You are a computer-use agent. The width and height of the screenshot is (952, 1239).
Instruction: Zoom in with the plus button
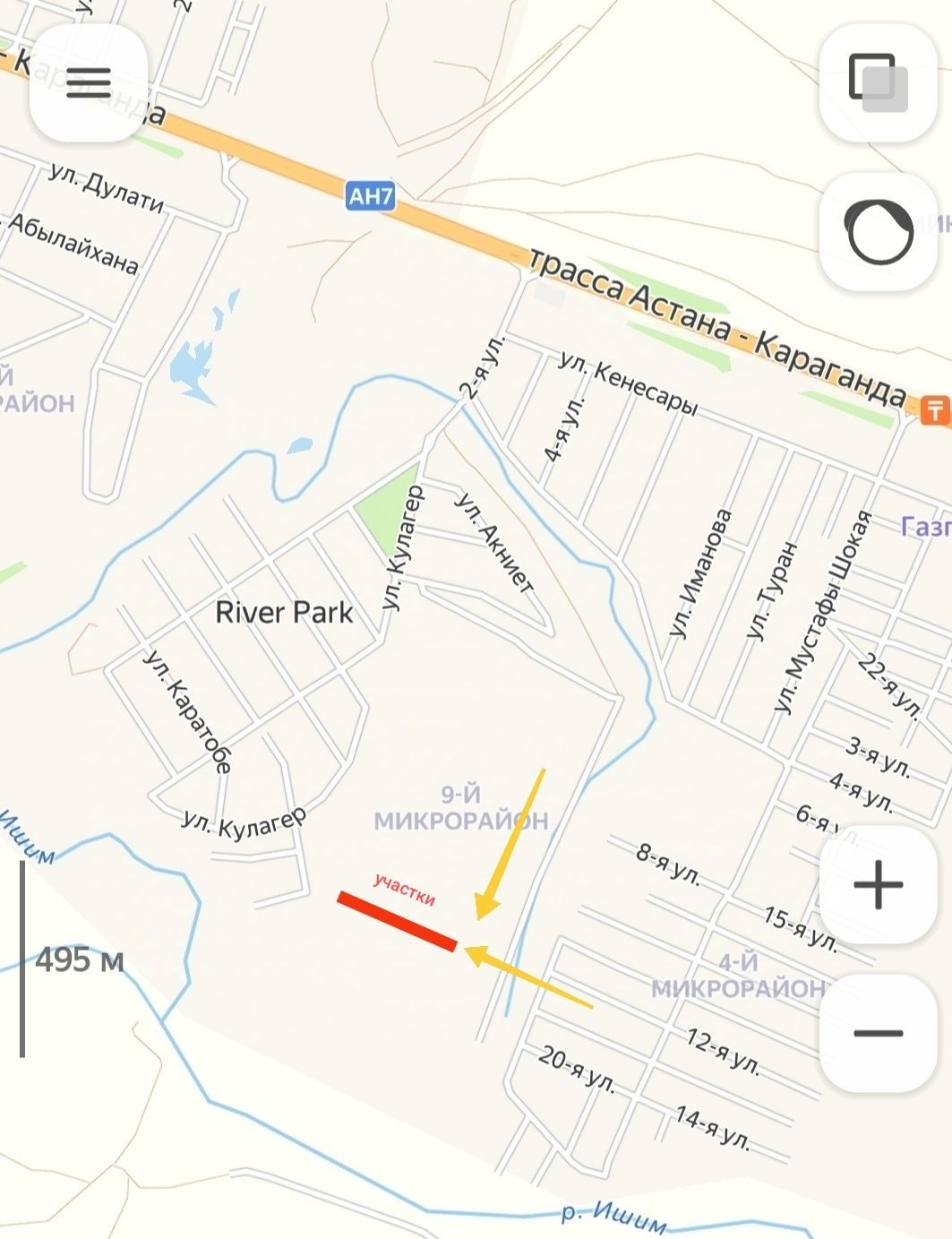(x=878, y=884)
